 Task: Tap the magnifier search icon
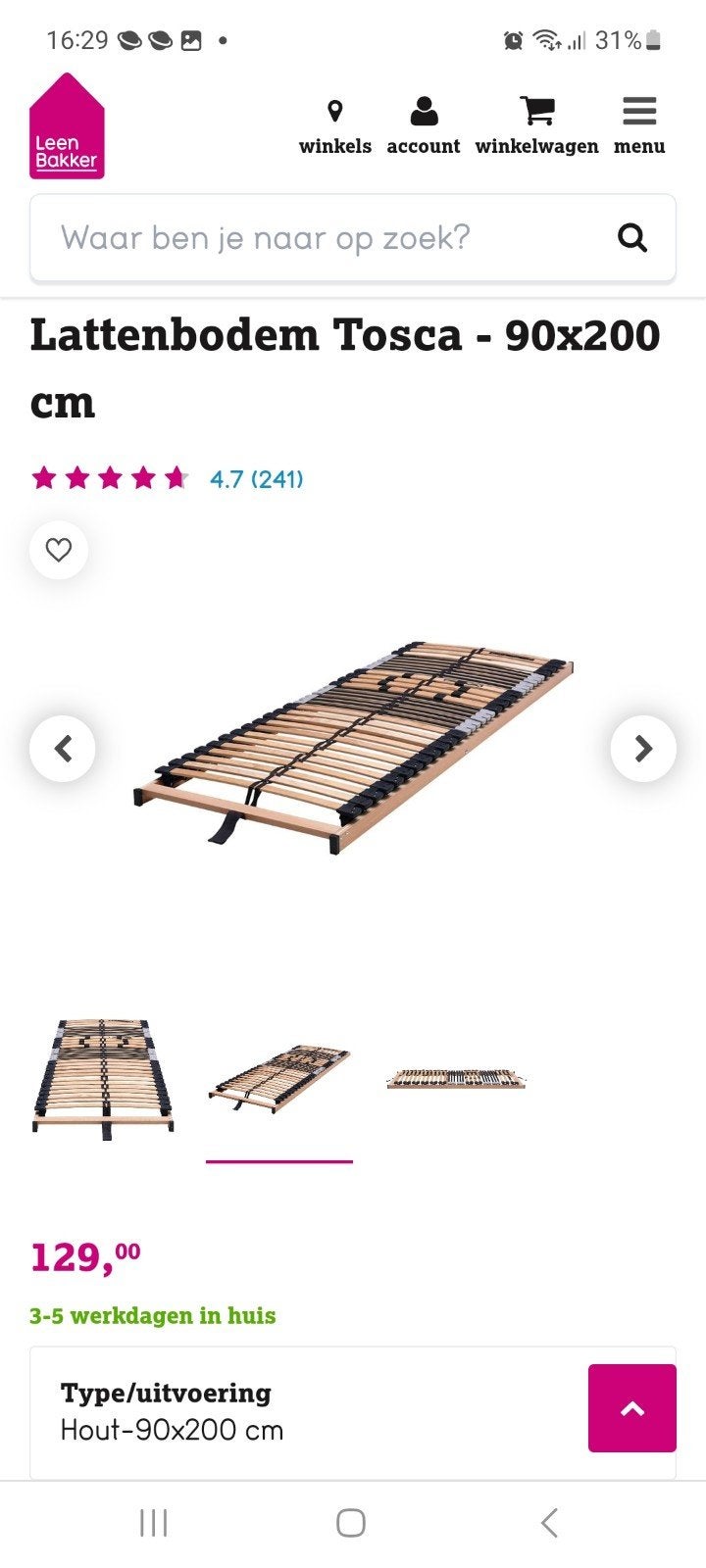(632, 238)
